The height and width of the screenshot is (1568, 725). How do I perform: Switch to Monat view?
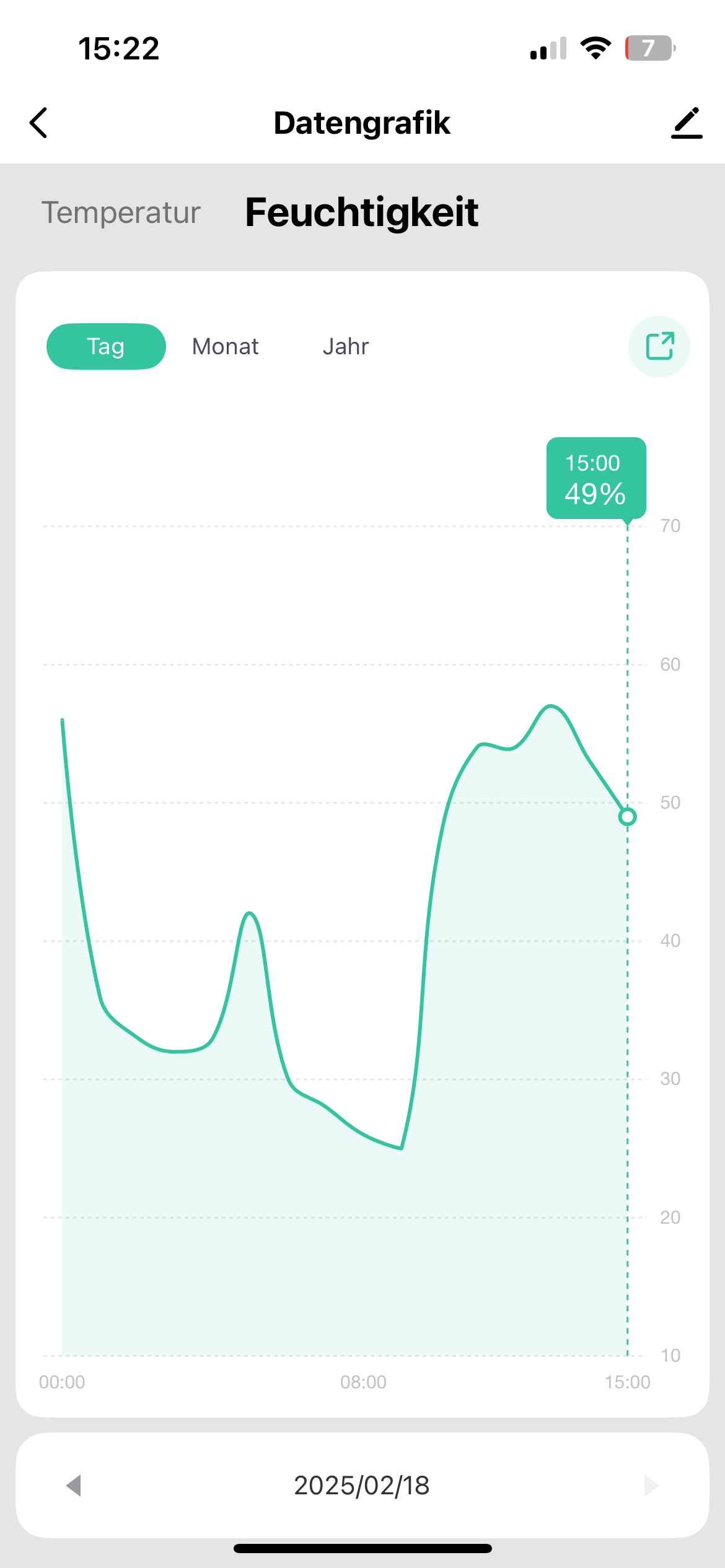(226, 346)
